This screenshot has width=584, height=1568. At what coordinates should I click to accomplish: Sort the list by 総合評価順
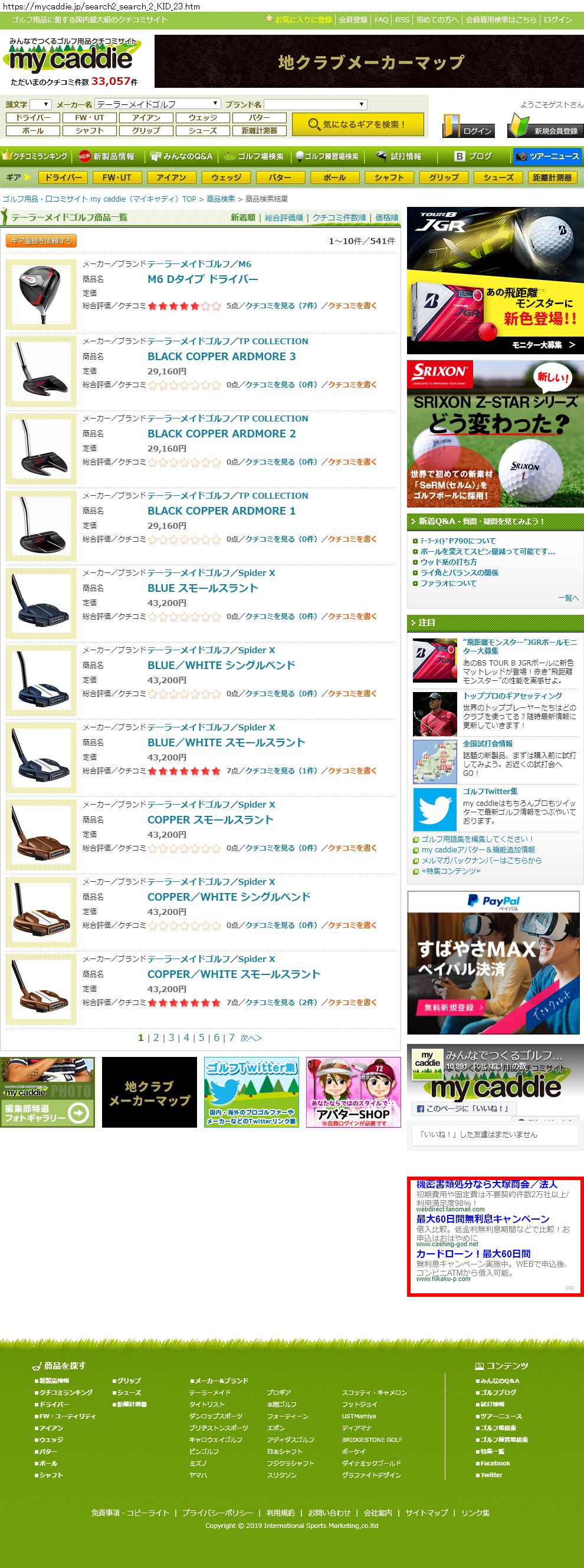284,218
